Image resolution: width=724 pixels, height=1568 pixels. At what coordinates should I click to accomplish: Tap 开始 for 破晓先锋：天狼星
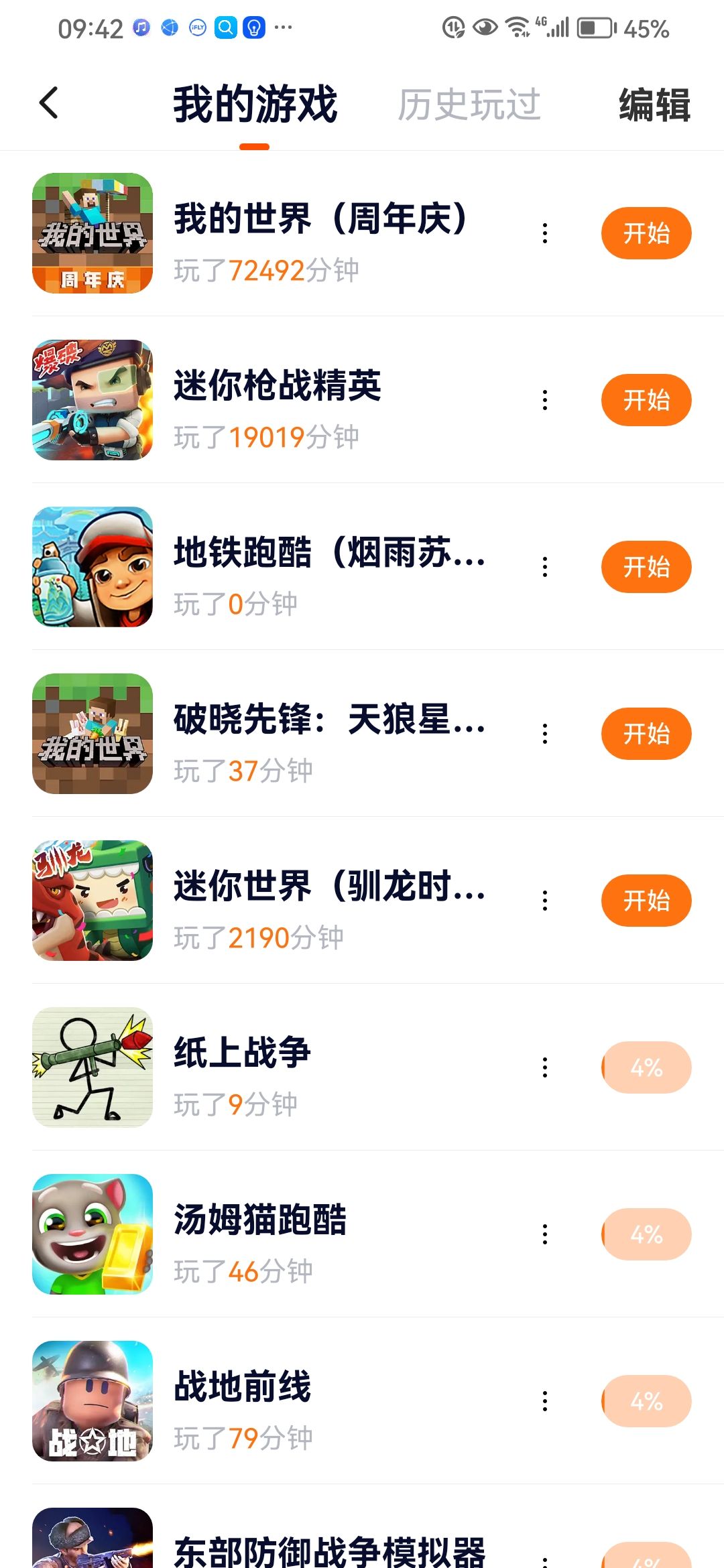pos(646,734)
